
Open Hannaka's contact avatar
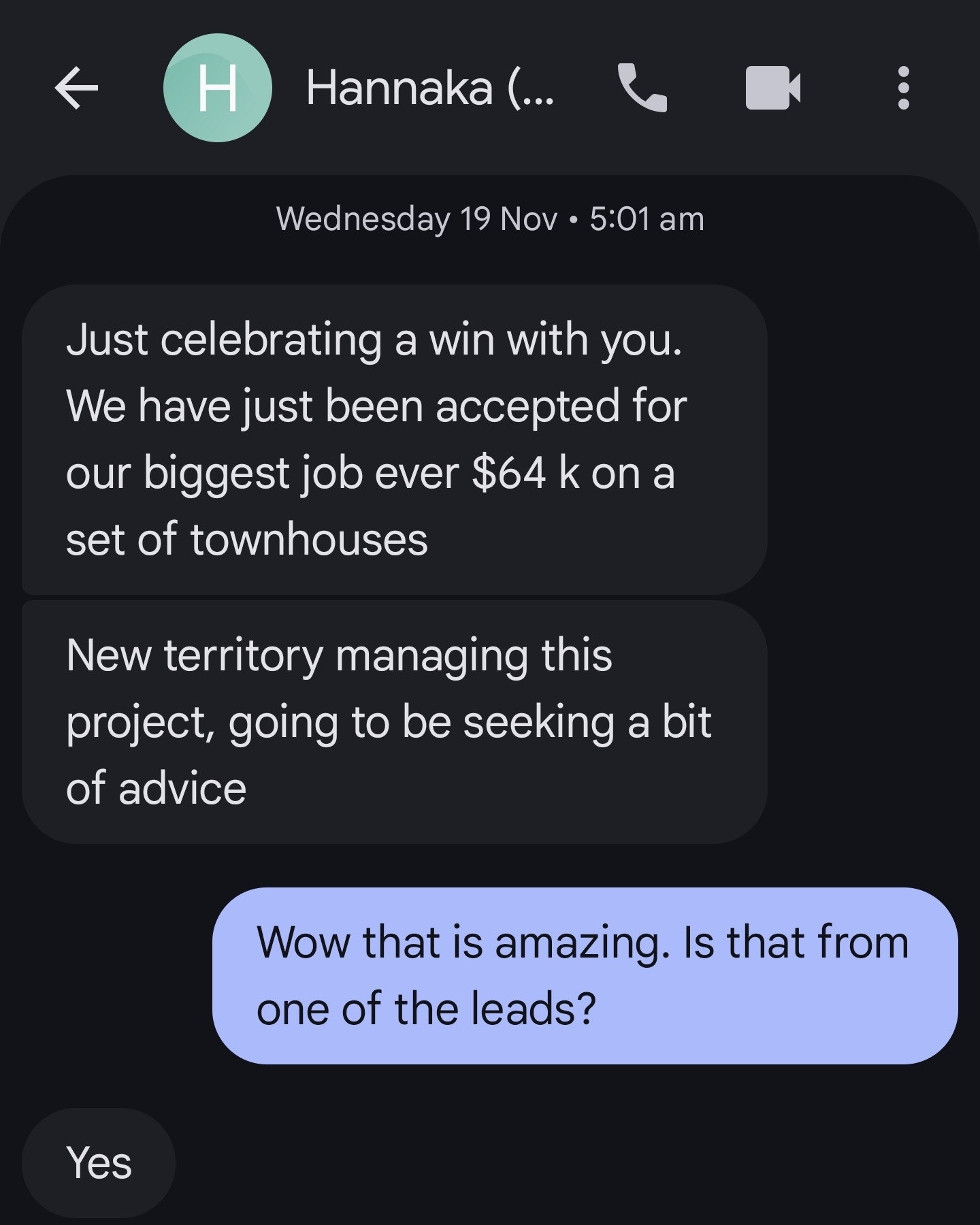(218, 88)
